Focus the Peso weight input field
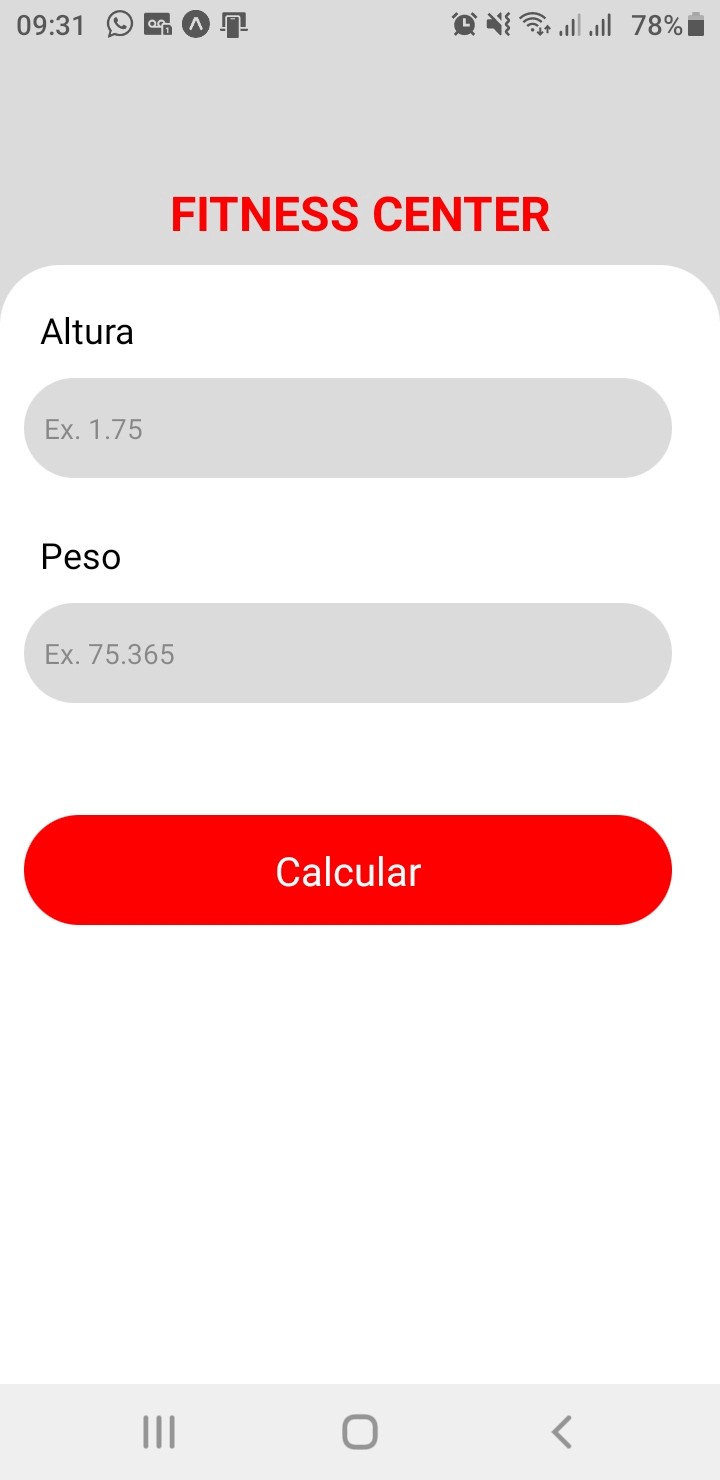The height and width of the screenshot is (1480, 720). click(x=347, y=653)
